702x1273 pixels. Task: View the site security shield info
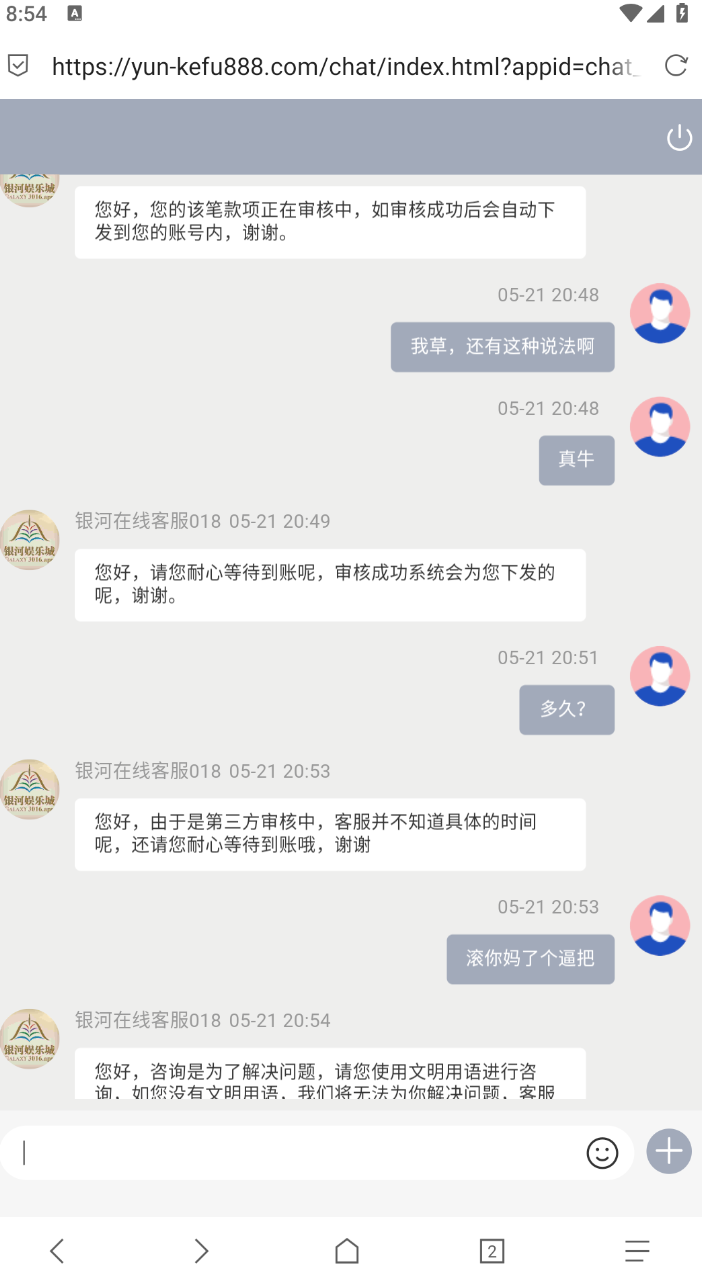click(x=18, y=66)
